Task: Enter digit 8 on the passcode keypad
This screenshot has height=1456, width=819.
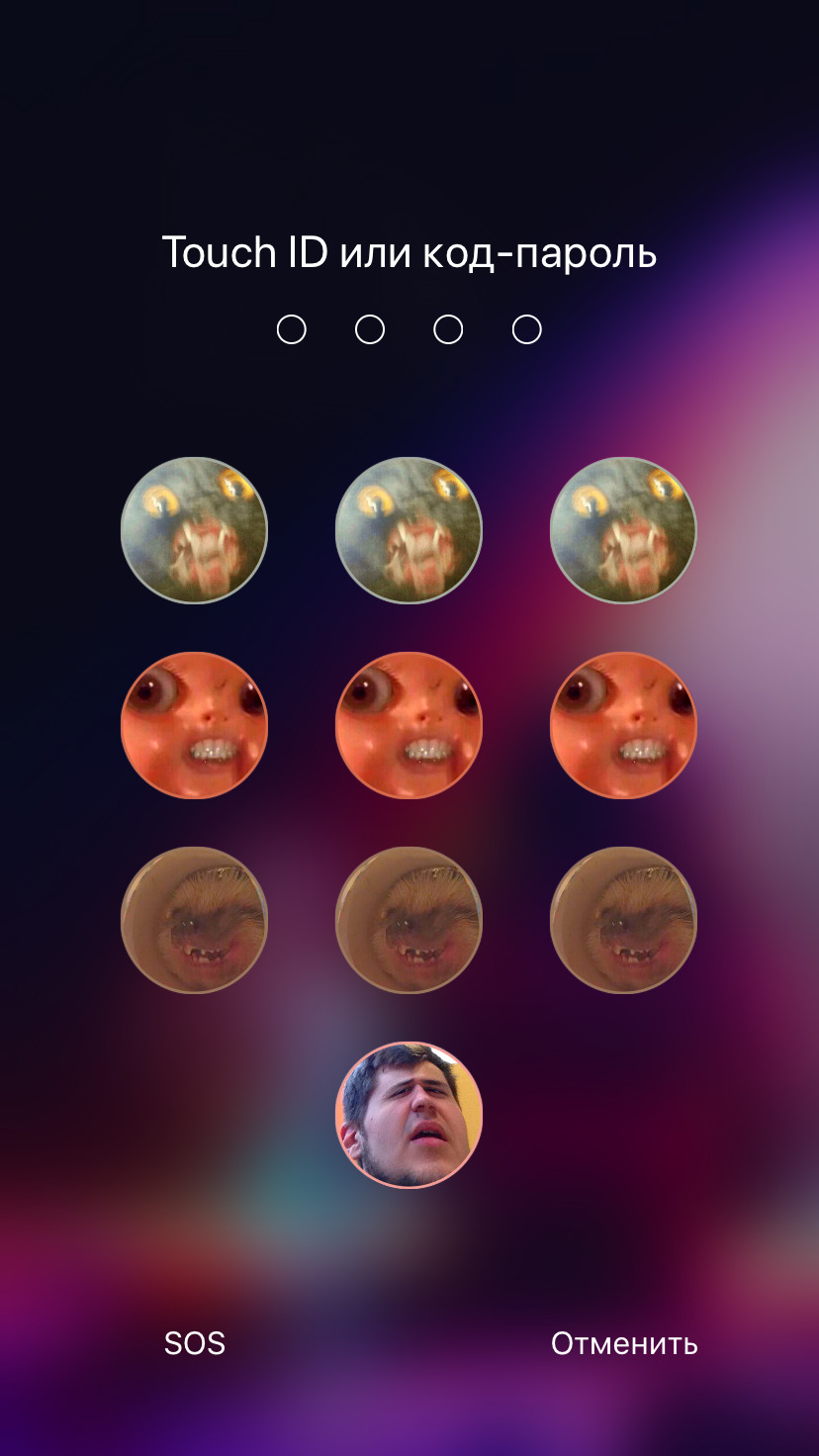Action: click(x=409, y=920)
